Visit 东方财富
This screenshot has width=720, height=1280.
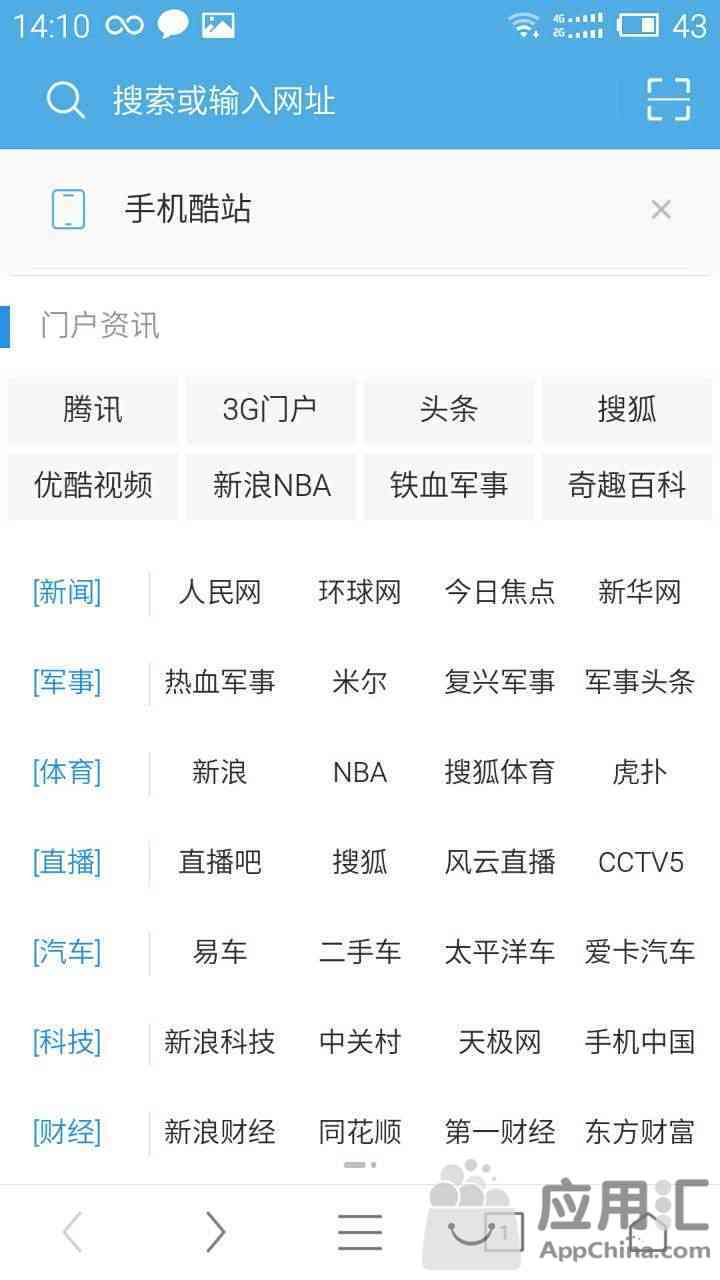(640, 1132)
